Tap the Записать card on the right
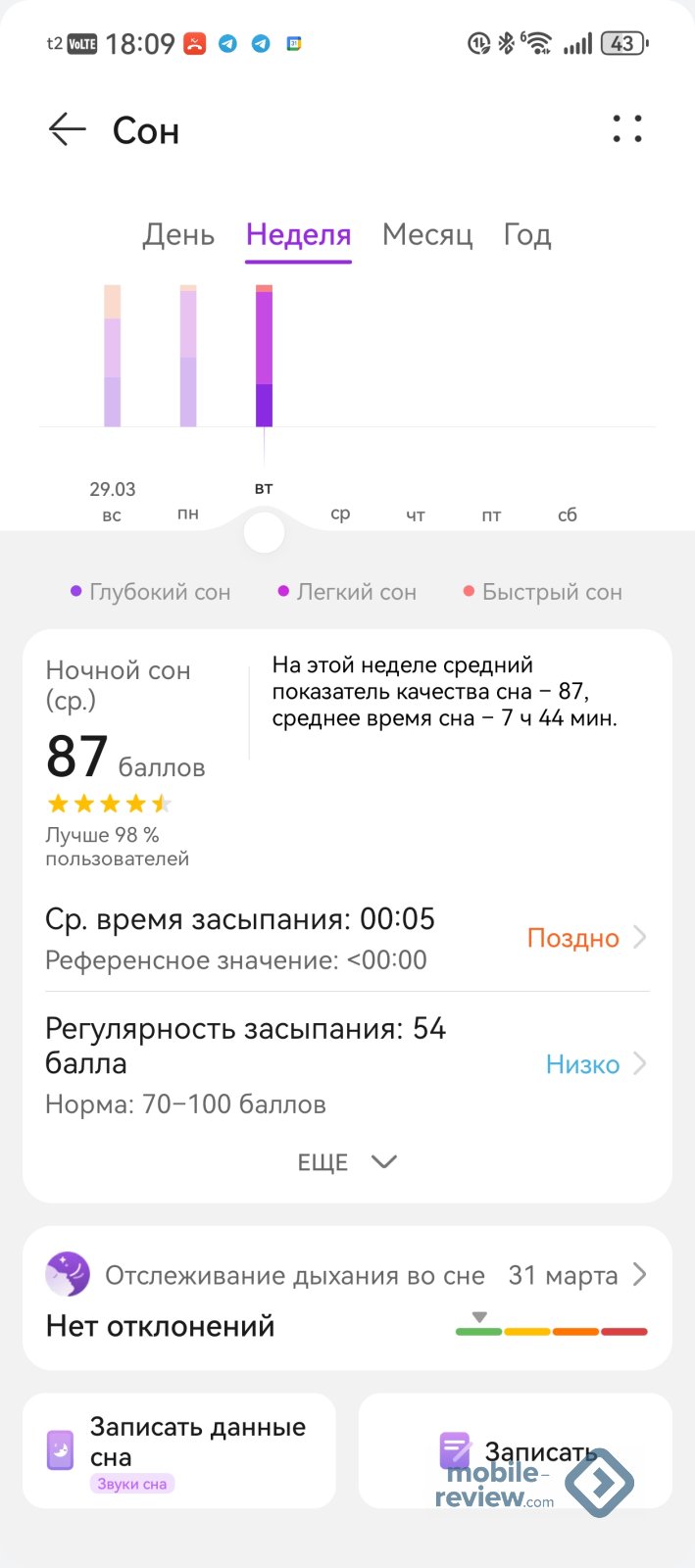 pos(515,1451)
